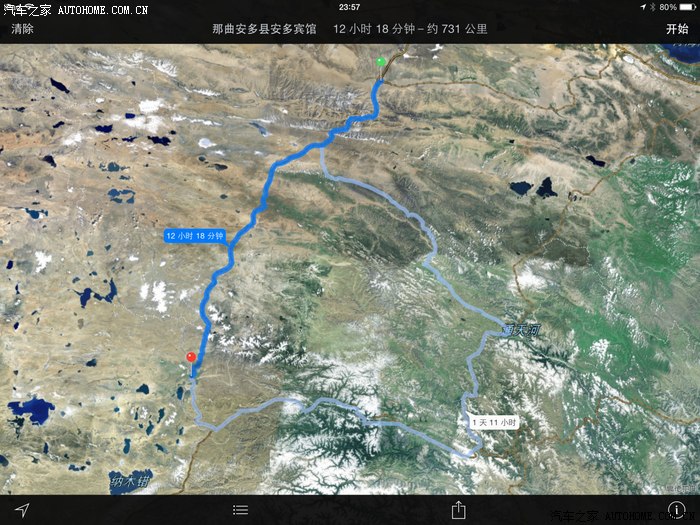Screen dimensions: 700x525
Task: Select the 12 小时 18 分钟 route label
Action: point(195,235)
